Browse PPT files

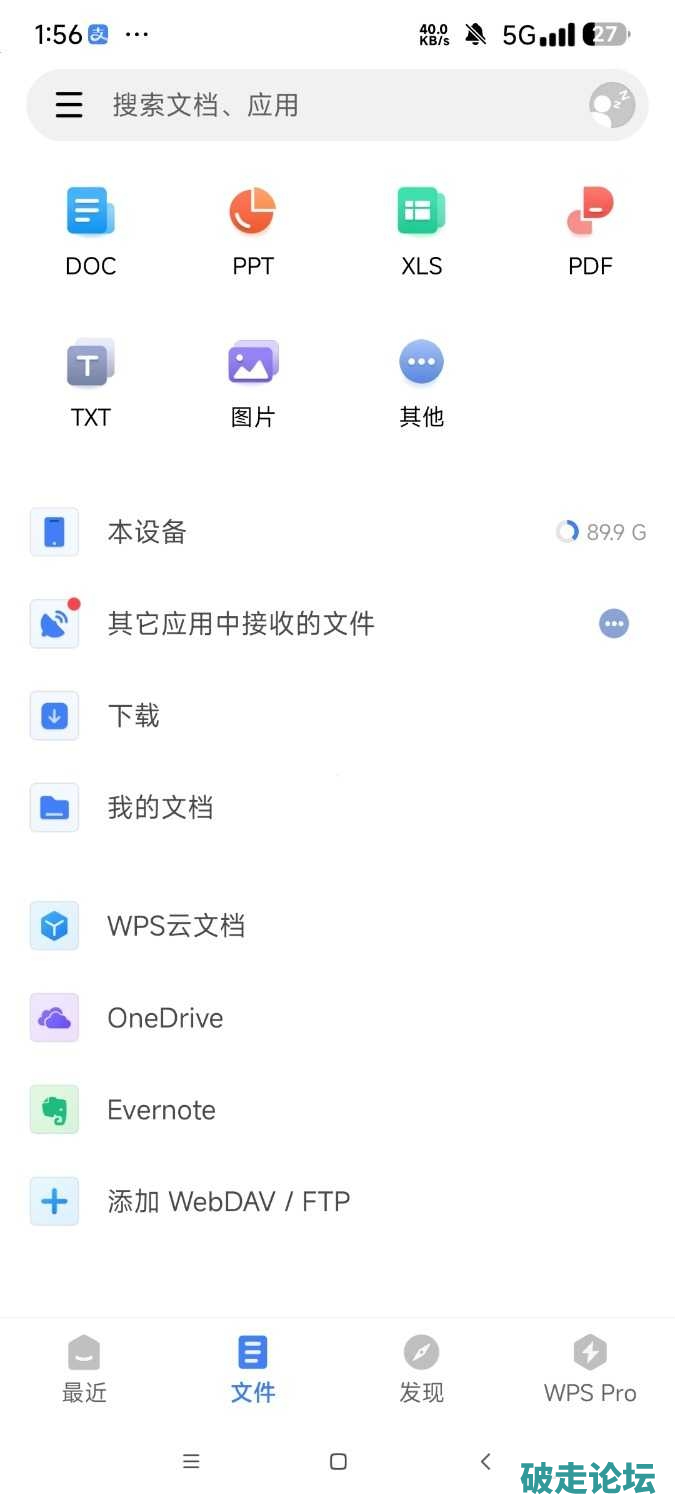(x=252, y=231)
